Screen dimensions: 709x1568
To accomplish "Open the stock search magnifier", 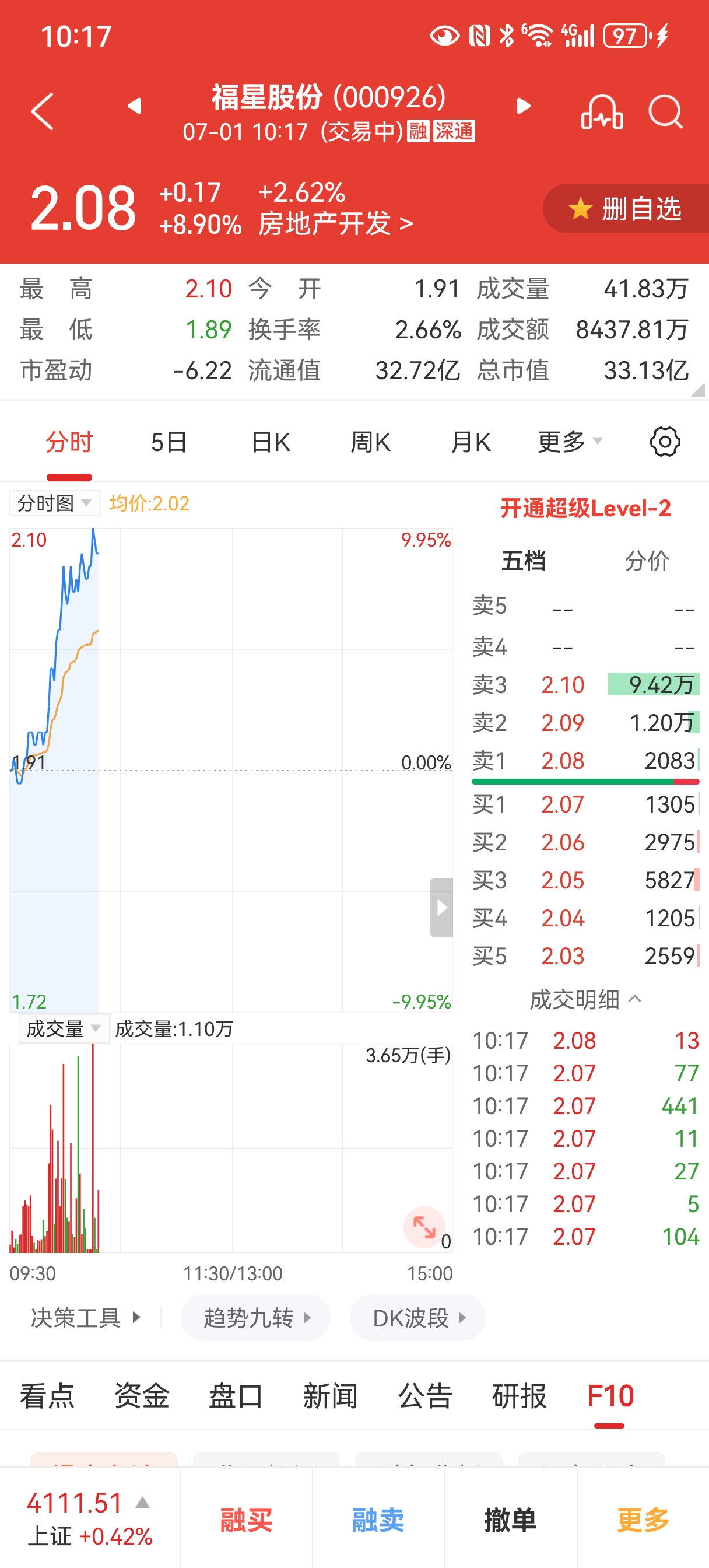I will 665,112.
